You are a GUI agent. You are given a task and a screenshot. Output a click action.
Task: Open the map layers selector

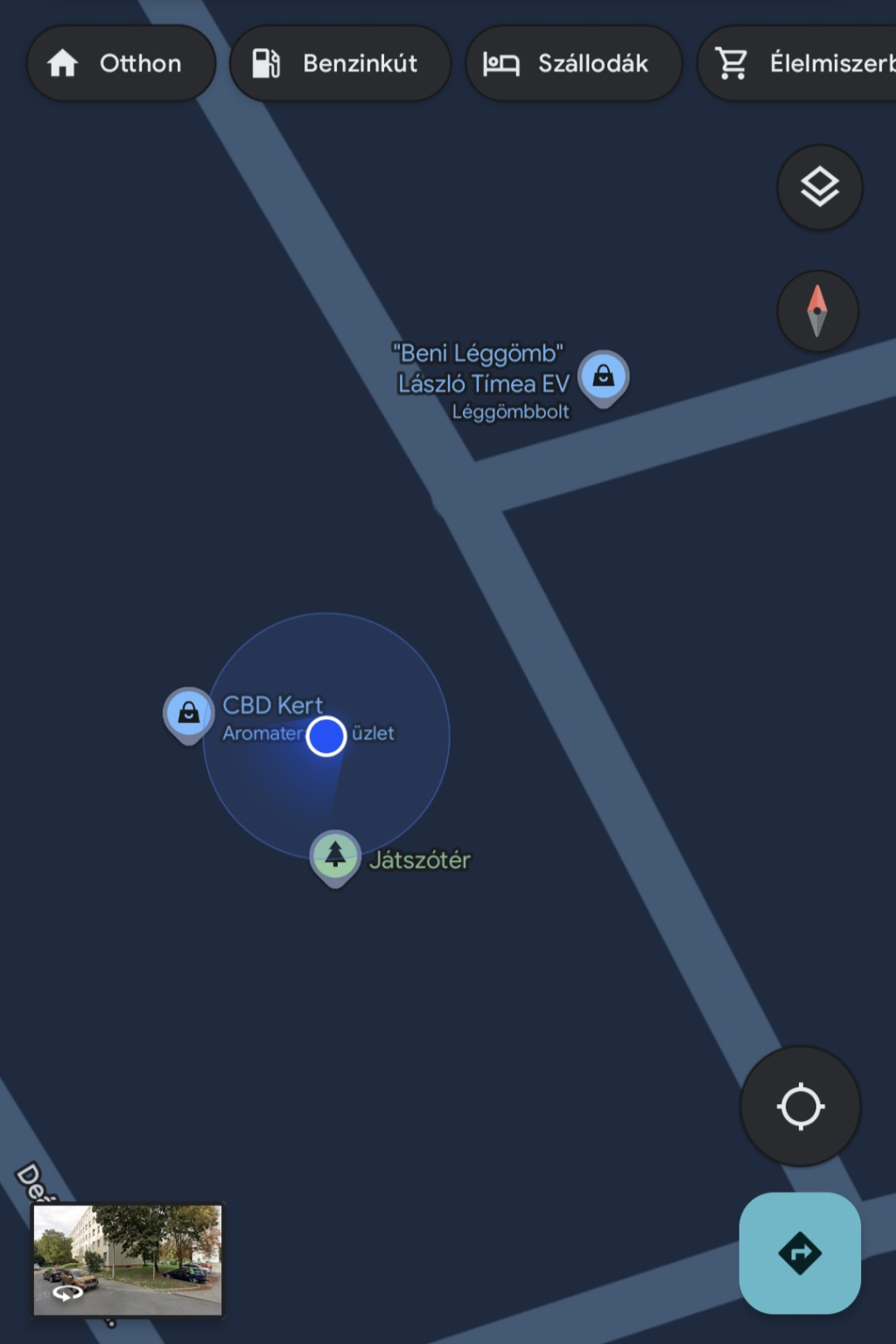[x=819, y=187]
